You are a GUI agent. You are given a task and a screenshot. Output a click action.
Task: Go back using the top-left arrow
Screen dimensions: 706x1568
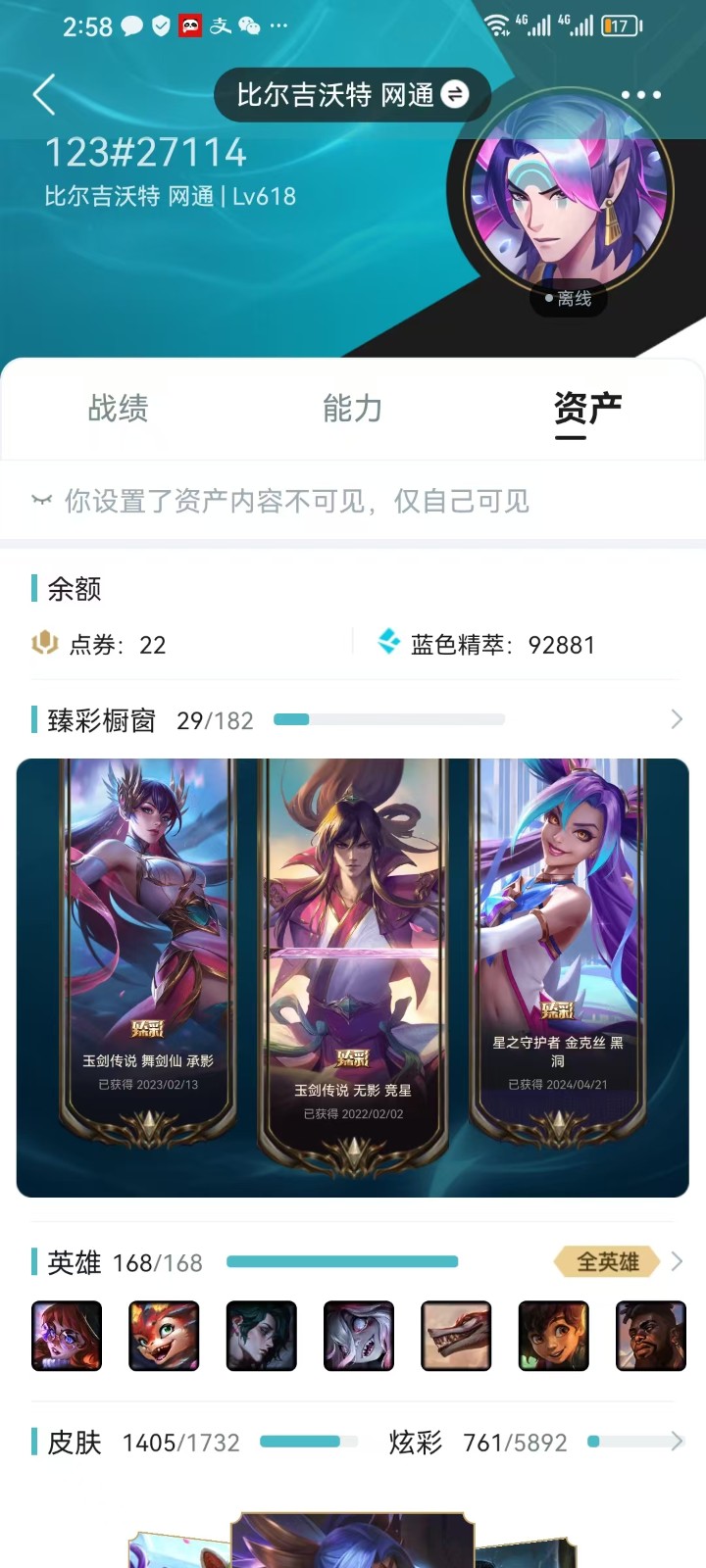click(44, 95)
